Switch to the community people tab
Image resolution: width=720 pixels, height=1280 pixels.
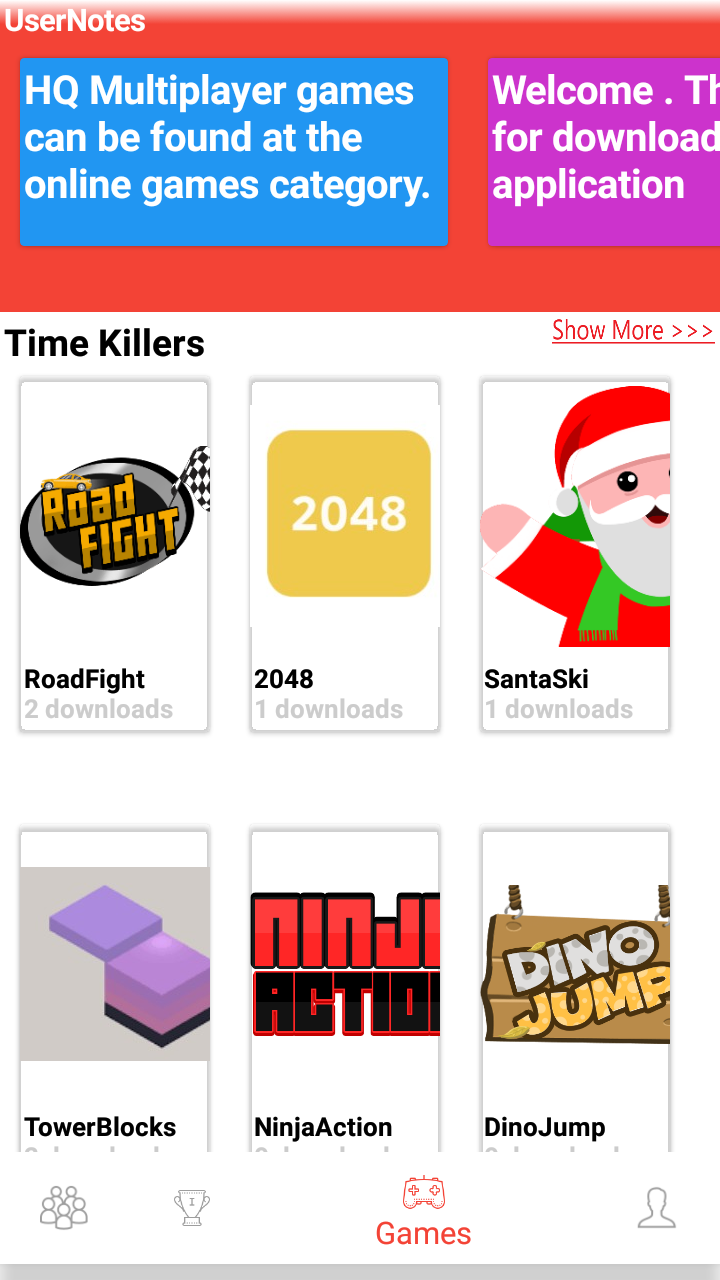(64, 1207)
